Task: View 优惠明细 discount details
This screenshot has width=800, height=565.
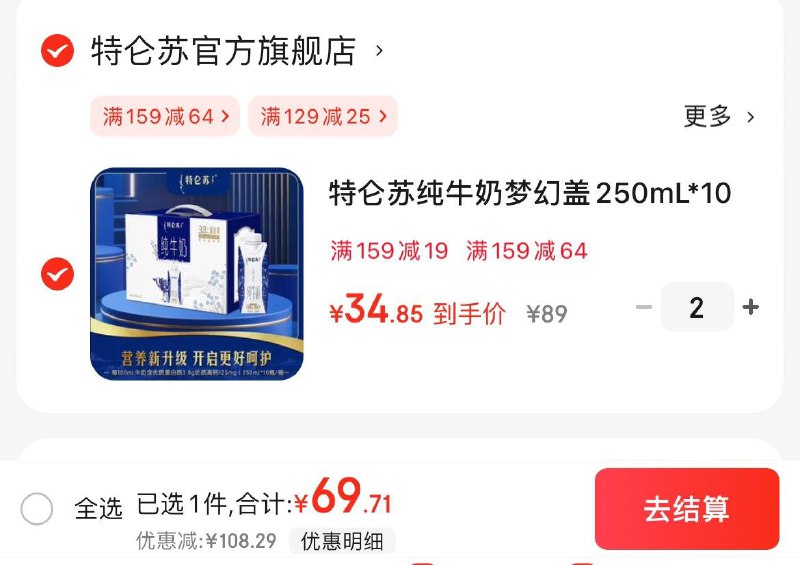Action: pyautogui.click(x=342, y=541)
